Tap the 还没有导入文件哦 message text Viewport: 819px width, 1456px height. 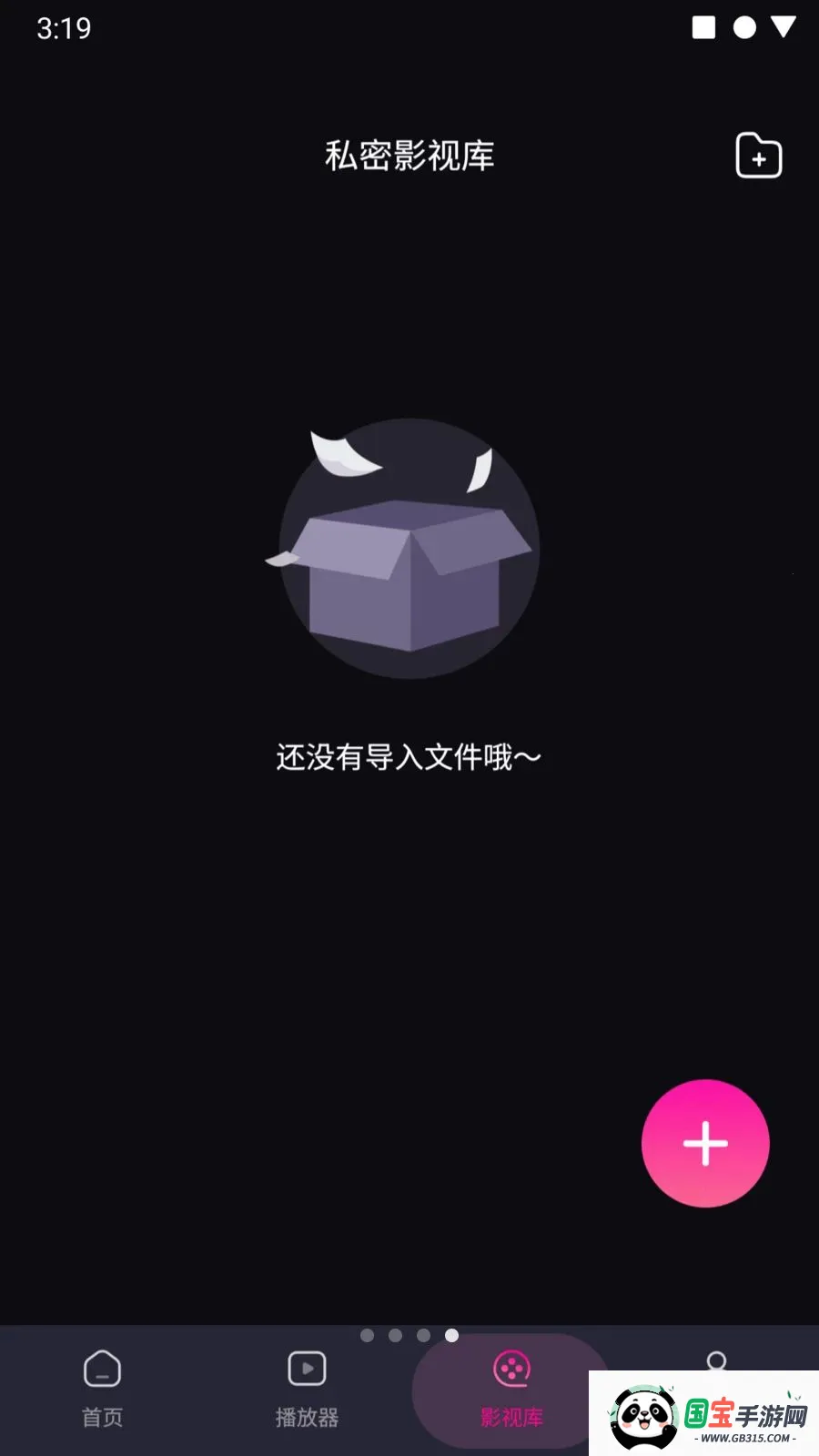tap(408, 755)
